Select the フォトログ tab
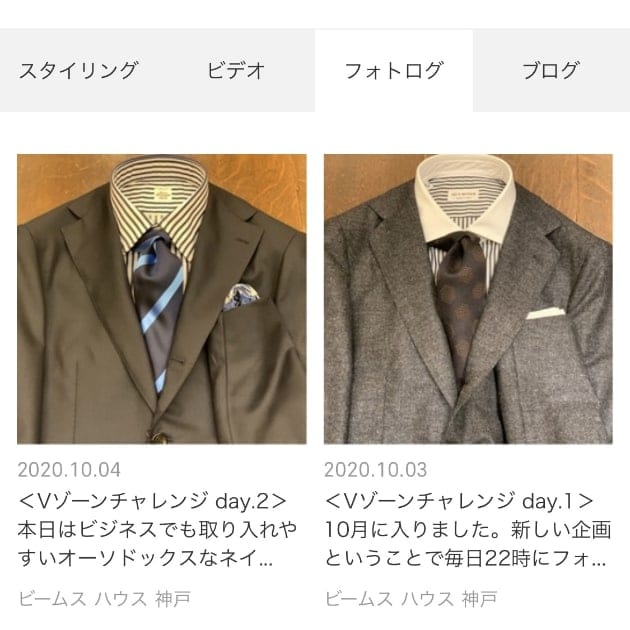Image resolution: width=630 pixels, height=630 pixels. pos(393,71)
